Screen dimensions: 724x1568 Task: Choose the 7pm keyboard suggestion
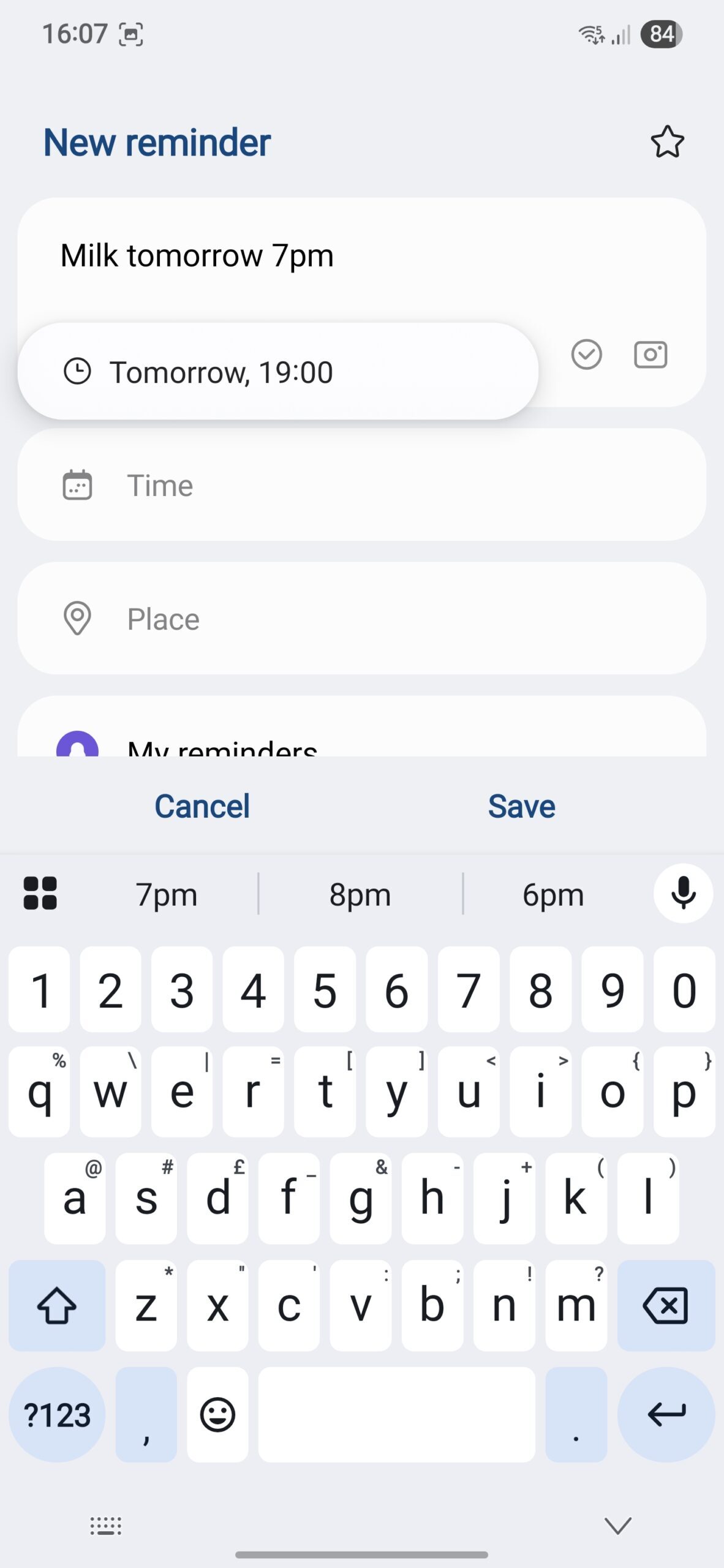tap(167, 895)
